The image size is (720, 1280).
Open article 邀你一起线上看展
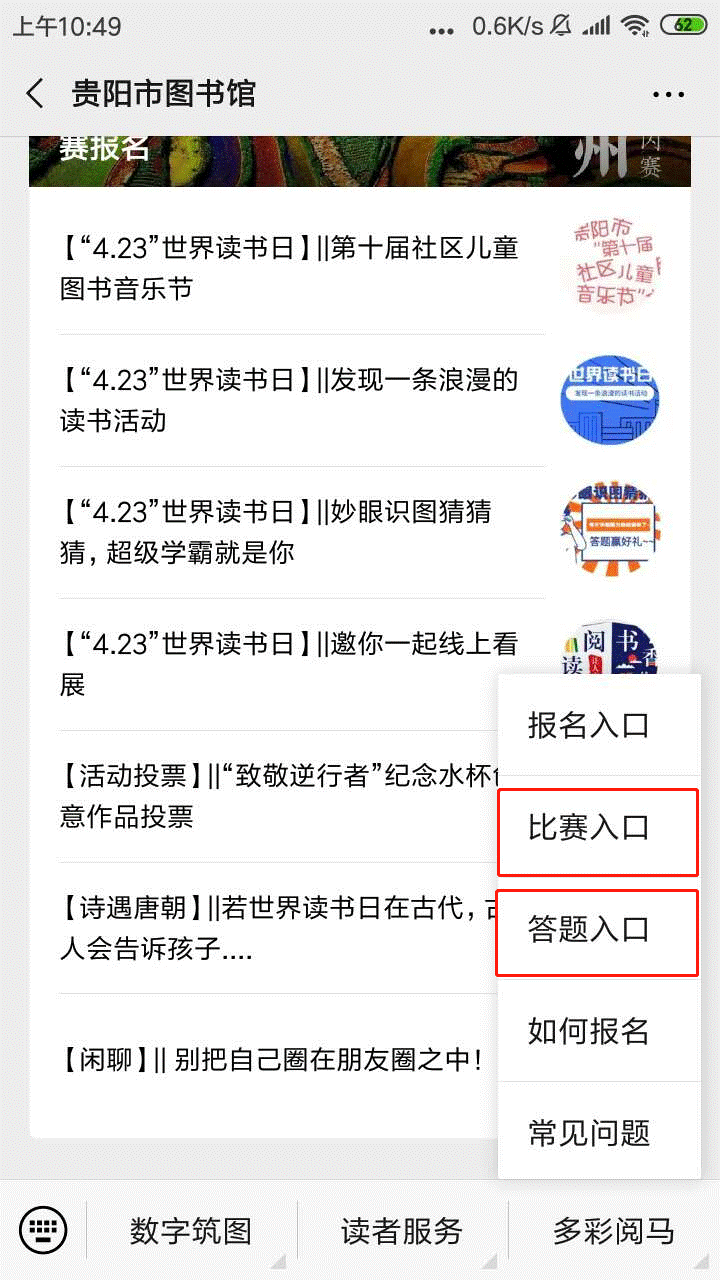[x=290, y=664]
